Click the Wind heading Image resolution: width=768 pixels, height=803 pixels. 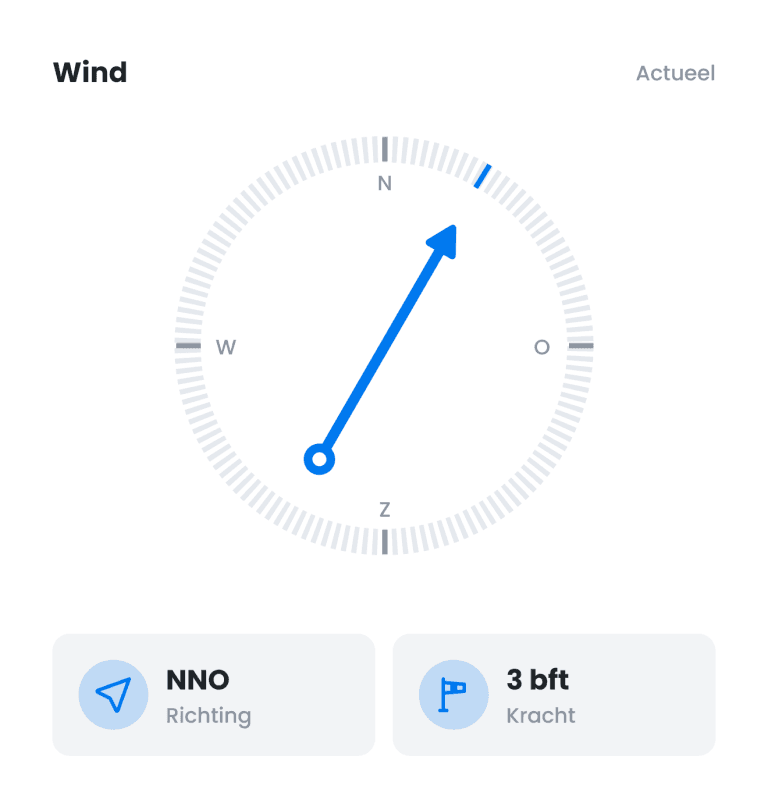tap(90, 72)
